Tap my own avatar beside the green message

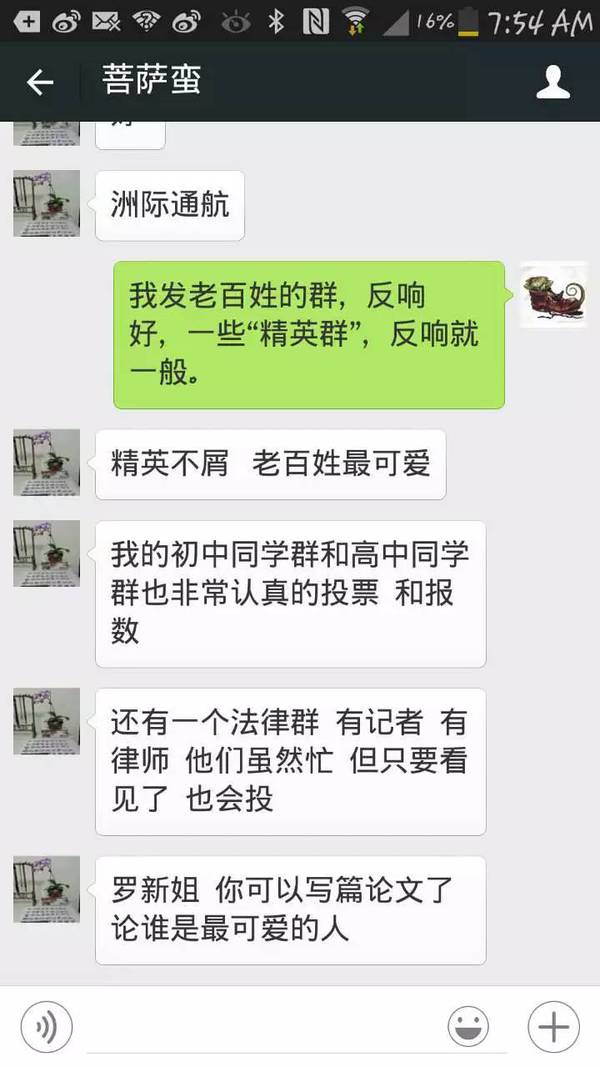point(553,294)
